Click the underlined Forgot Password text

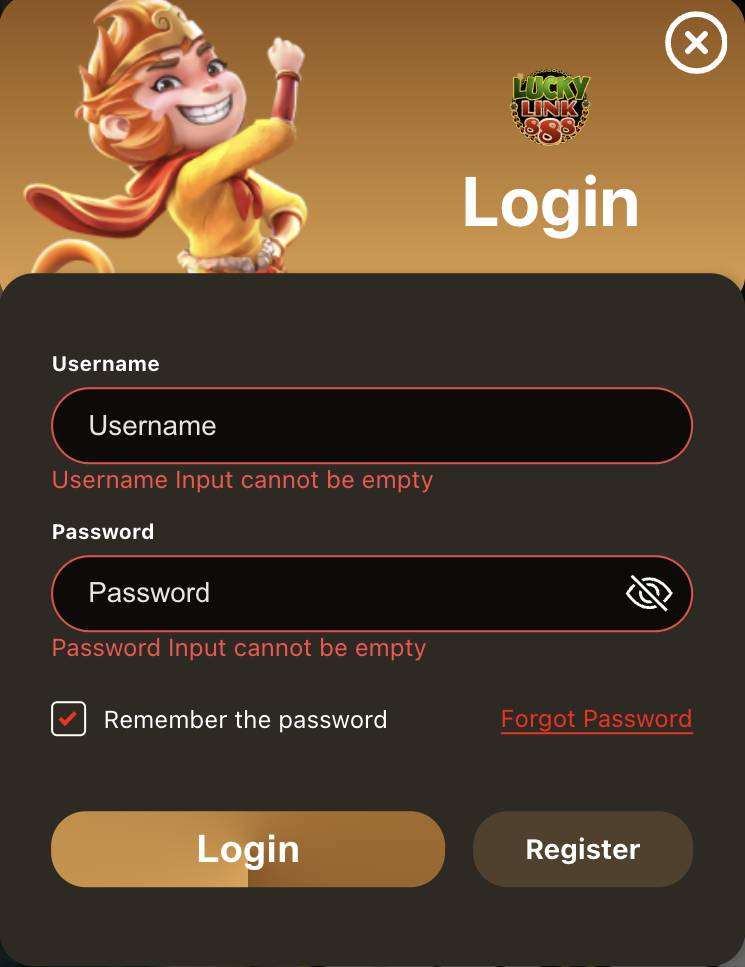click(596, 718)
